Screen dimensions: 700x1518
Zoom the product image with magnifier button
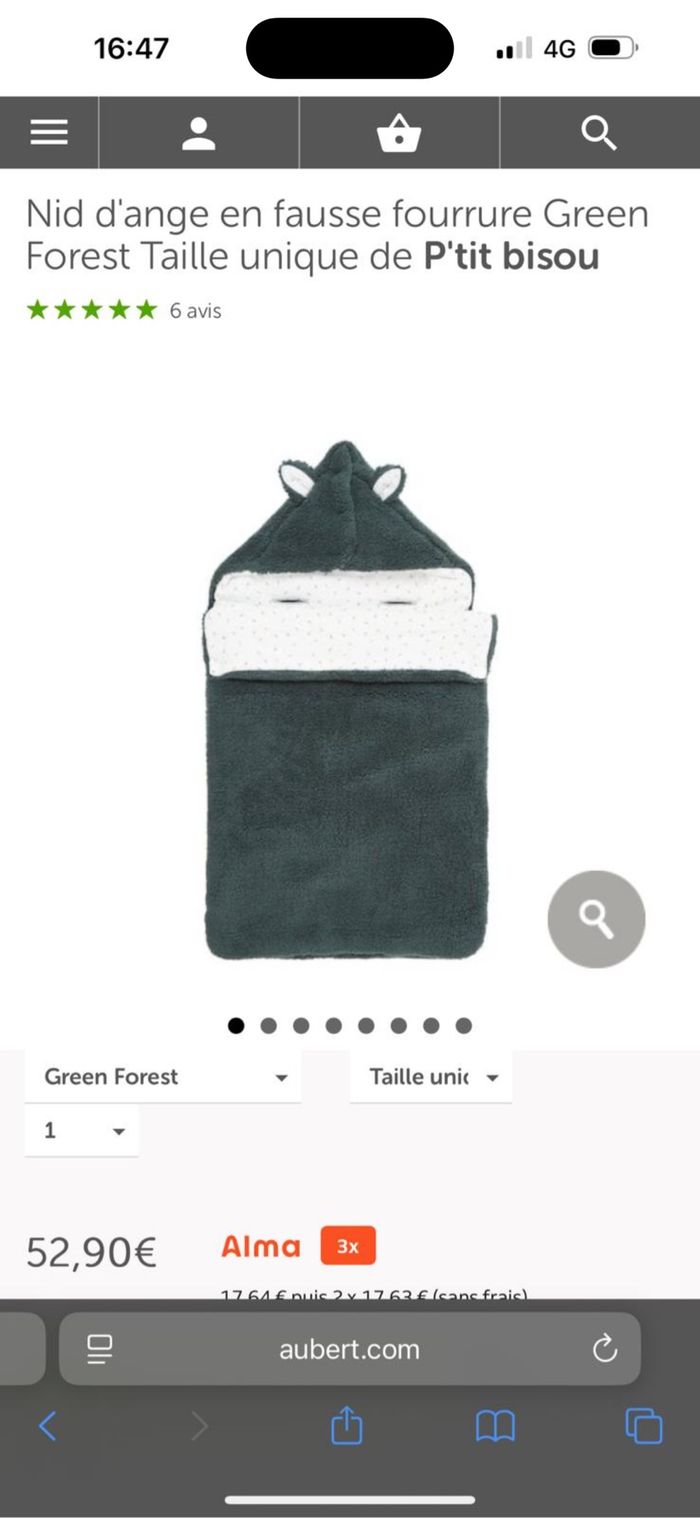596,918
